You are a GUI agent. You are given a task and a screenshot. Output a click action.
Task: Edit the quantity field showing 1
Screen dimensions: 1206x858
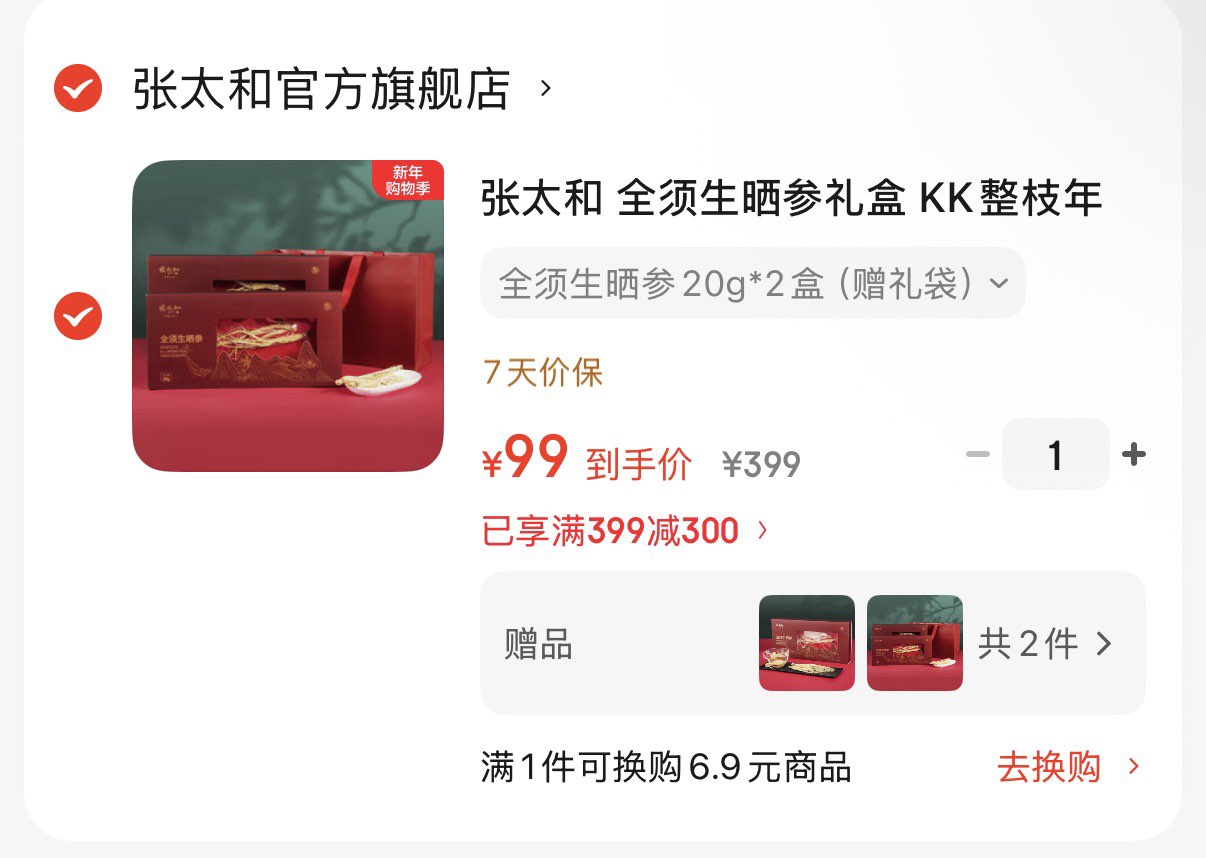pos(1055,455)
